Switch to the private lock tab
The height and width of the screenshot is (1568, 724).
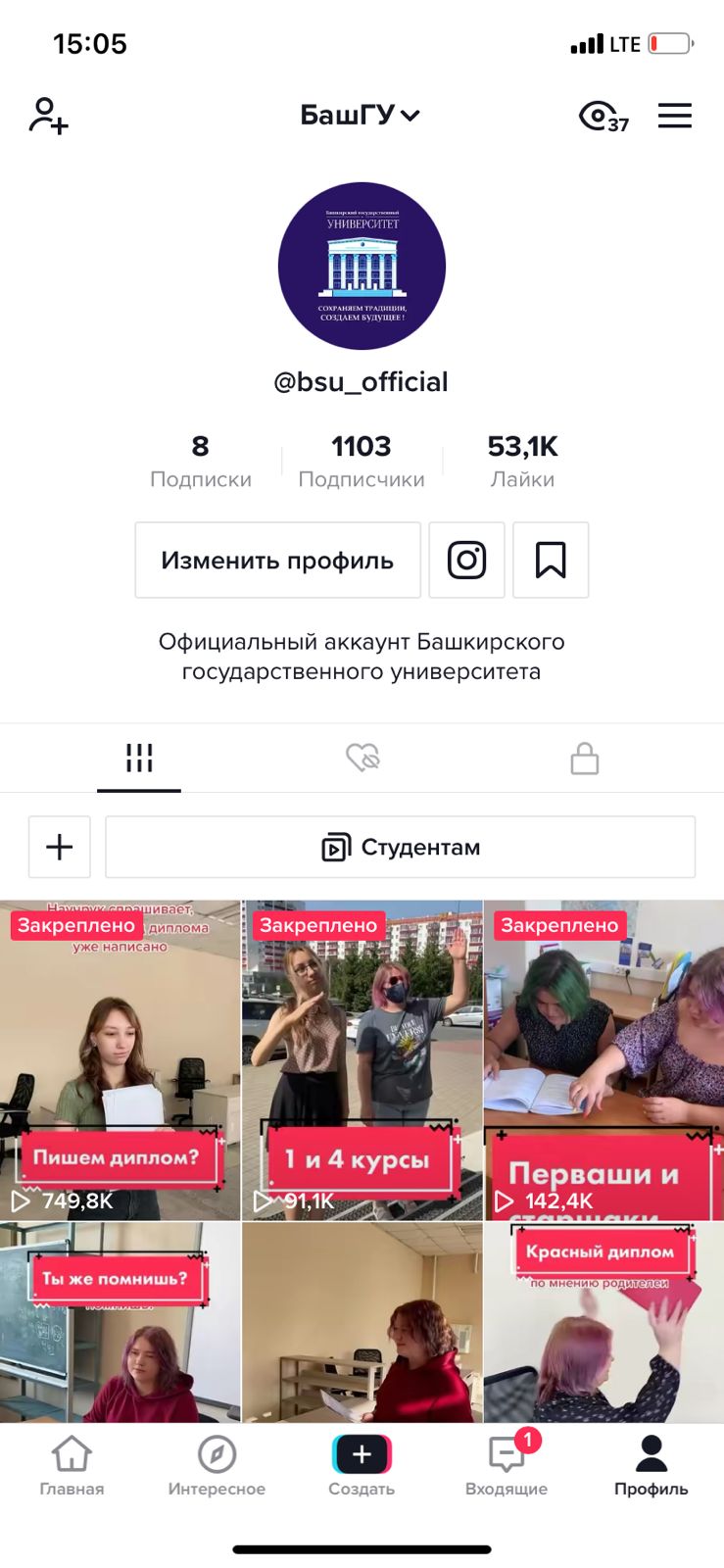point(585,758)
